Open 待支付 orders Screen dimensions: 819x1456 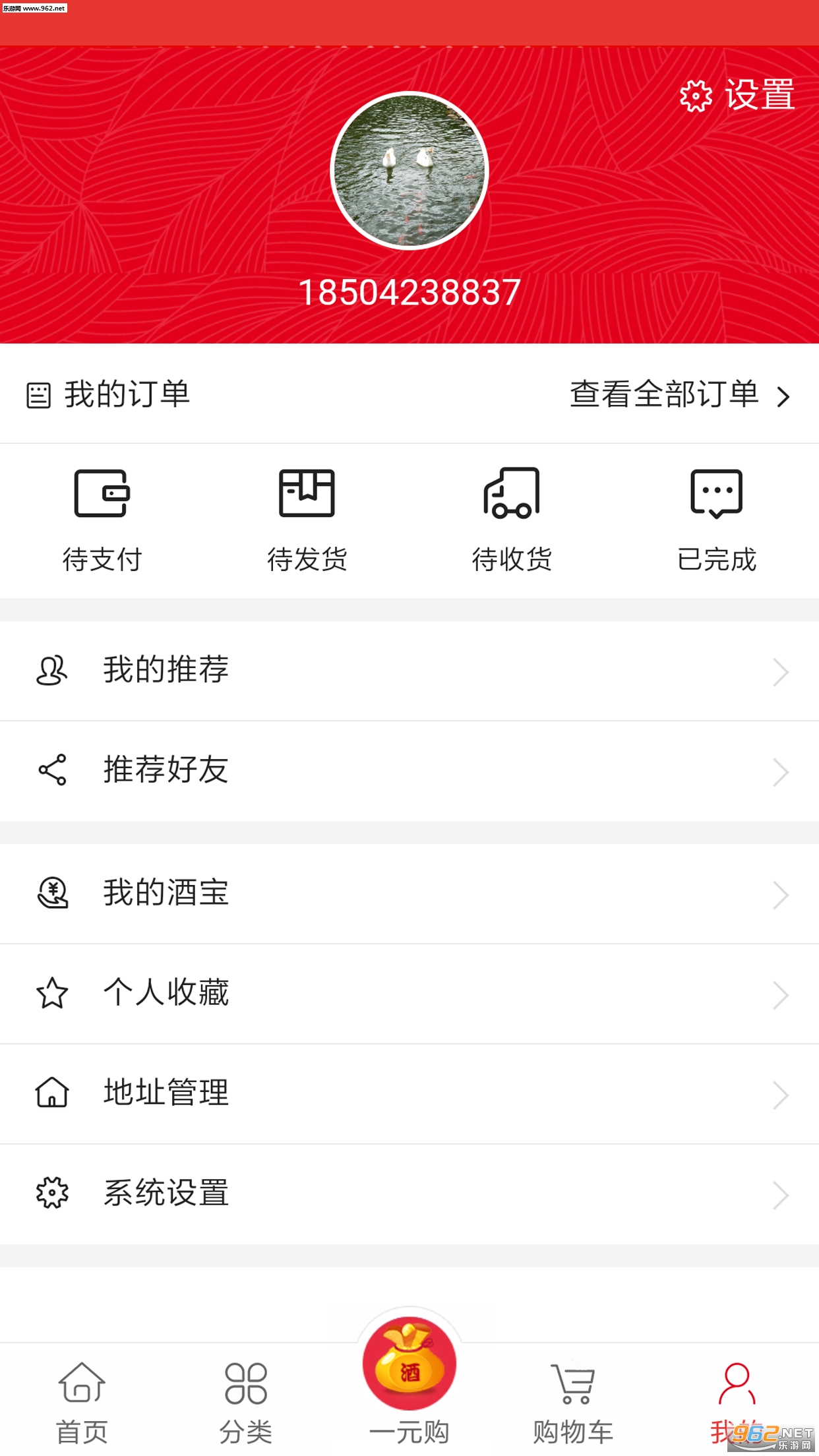[x=102, y=520]
